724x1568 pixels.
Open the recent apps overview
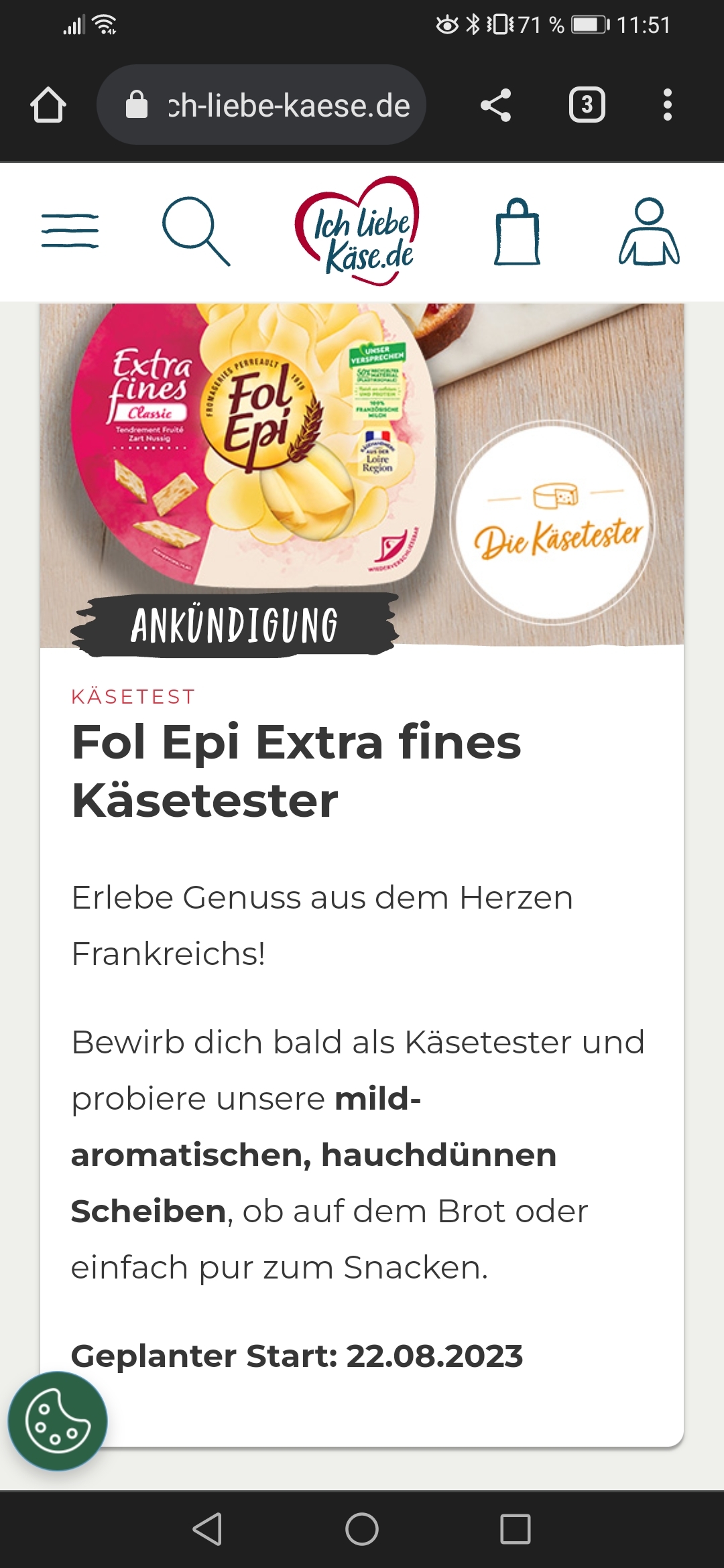516,1528
